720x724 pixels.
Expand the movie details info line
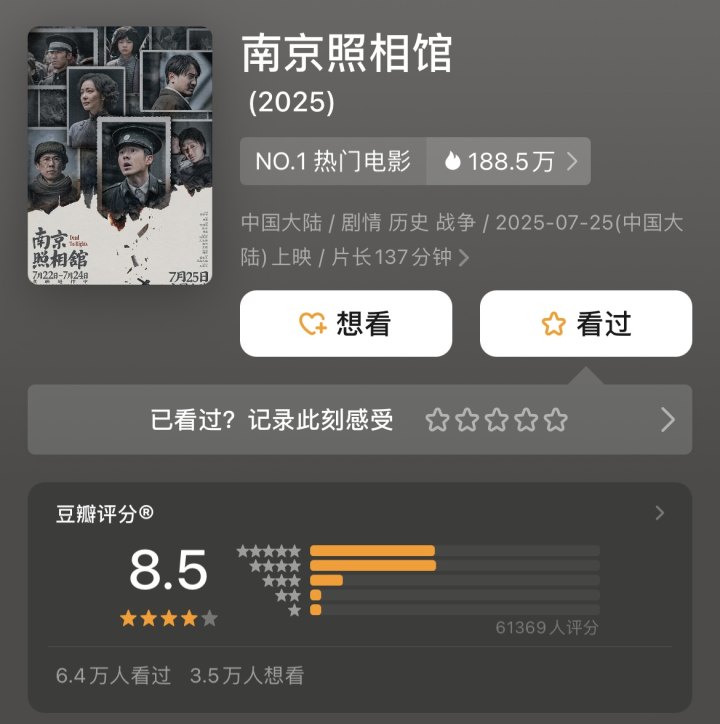[x=464, y=258]
